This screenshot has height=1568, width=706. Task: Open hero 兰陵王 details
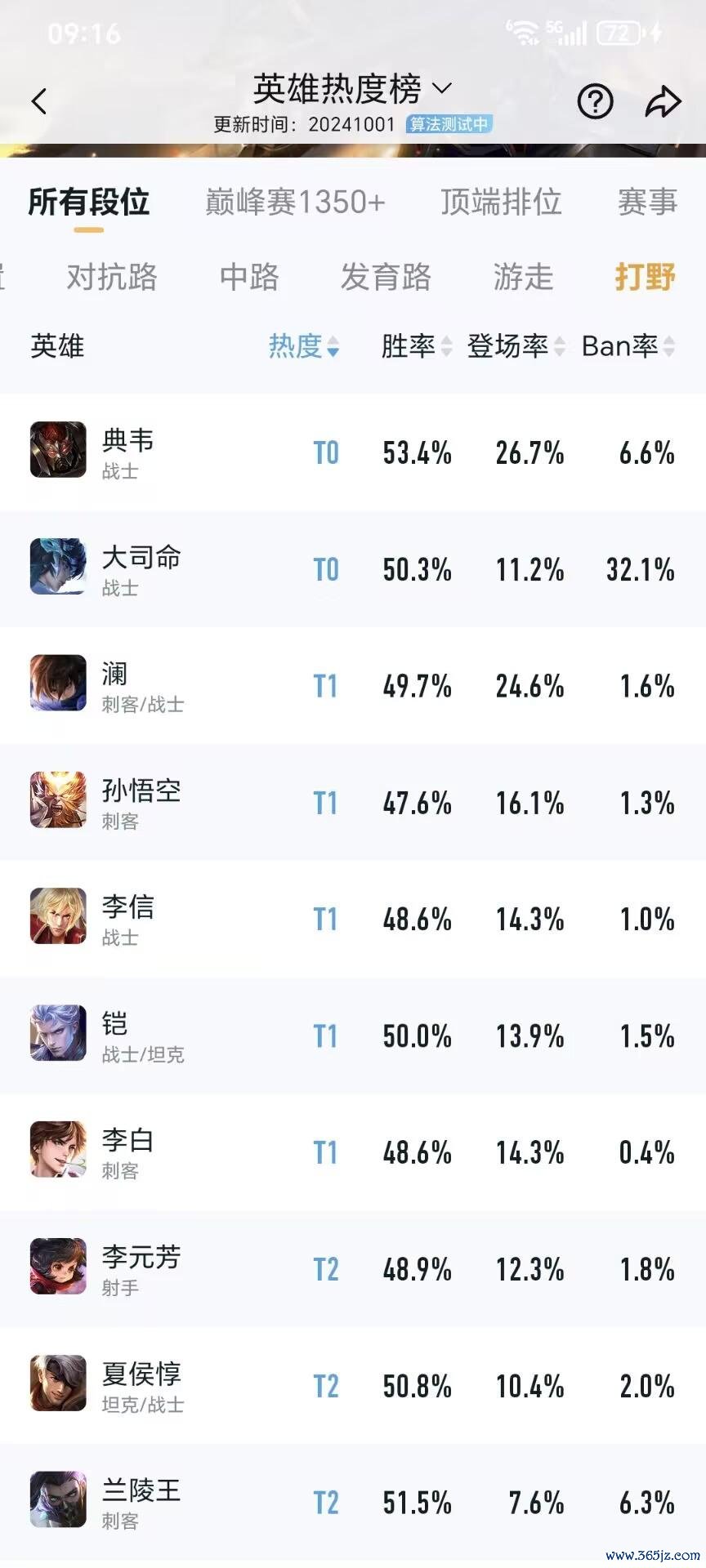tap(139, 1502)
